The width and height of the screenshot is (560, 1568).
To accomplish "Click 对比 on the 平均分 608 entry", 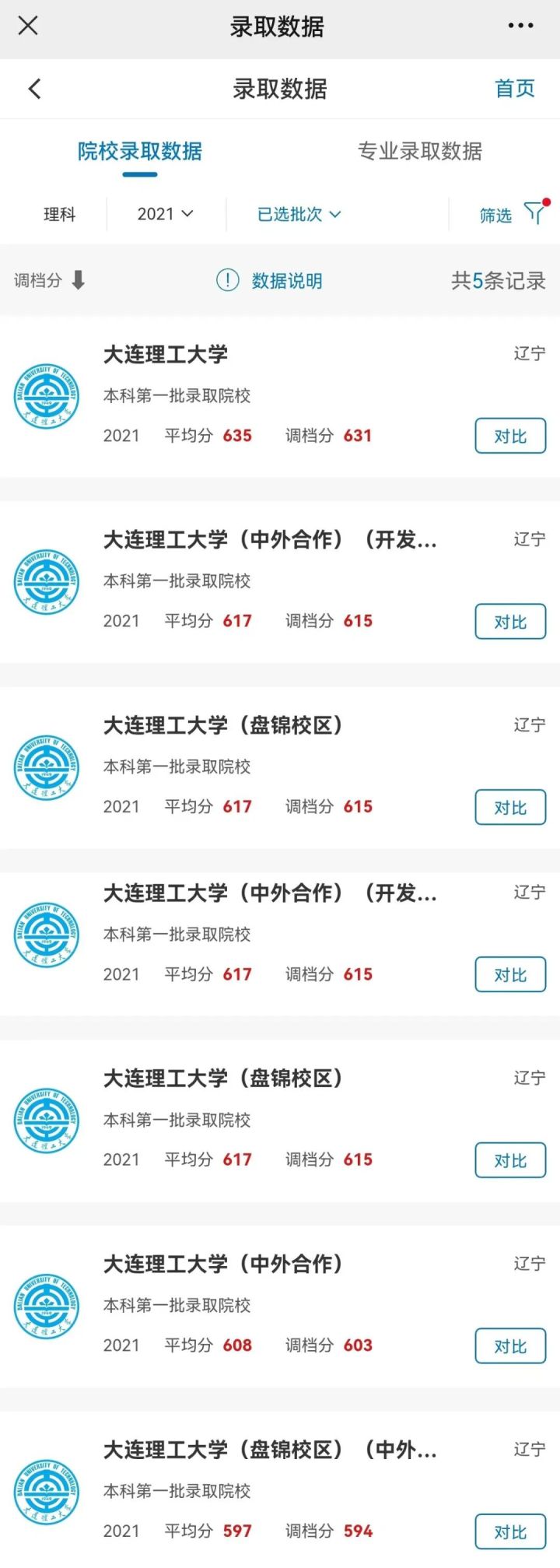I will click(509, 1345).
